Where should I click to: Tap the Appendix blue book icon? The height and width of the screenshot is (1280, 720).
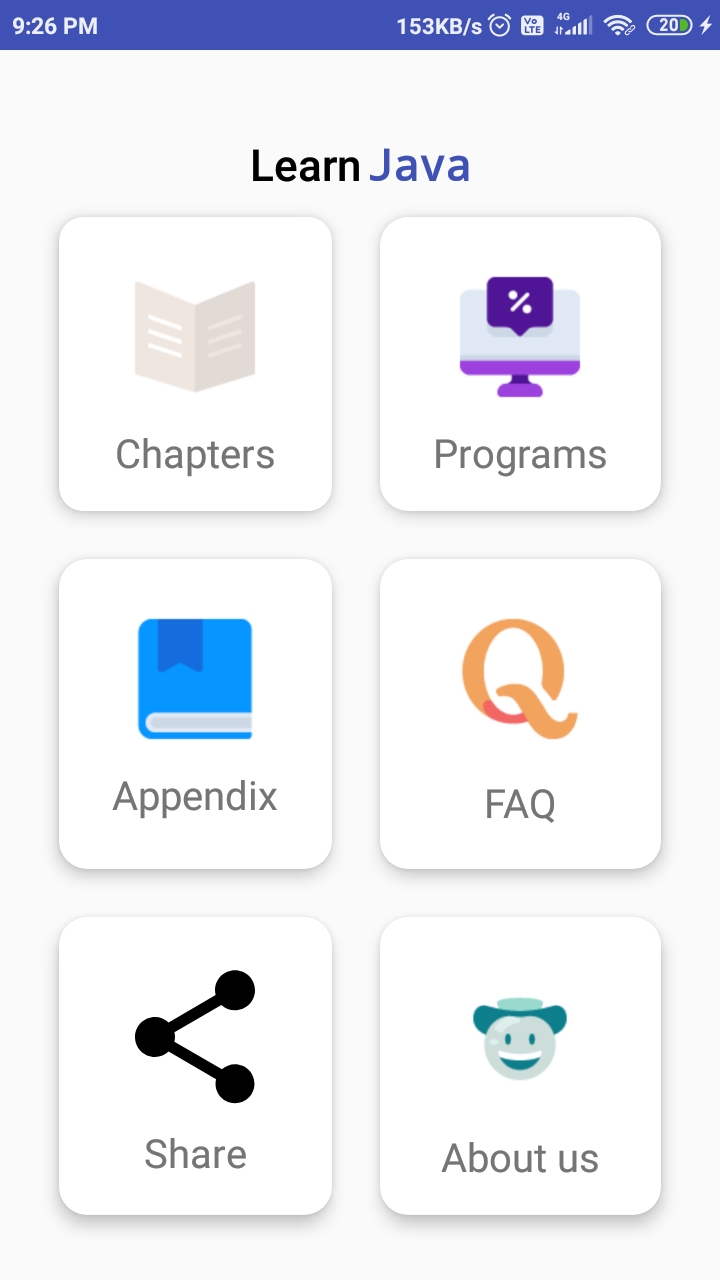[x=195, y=678]
